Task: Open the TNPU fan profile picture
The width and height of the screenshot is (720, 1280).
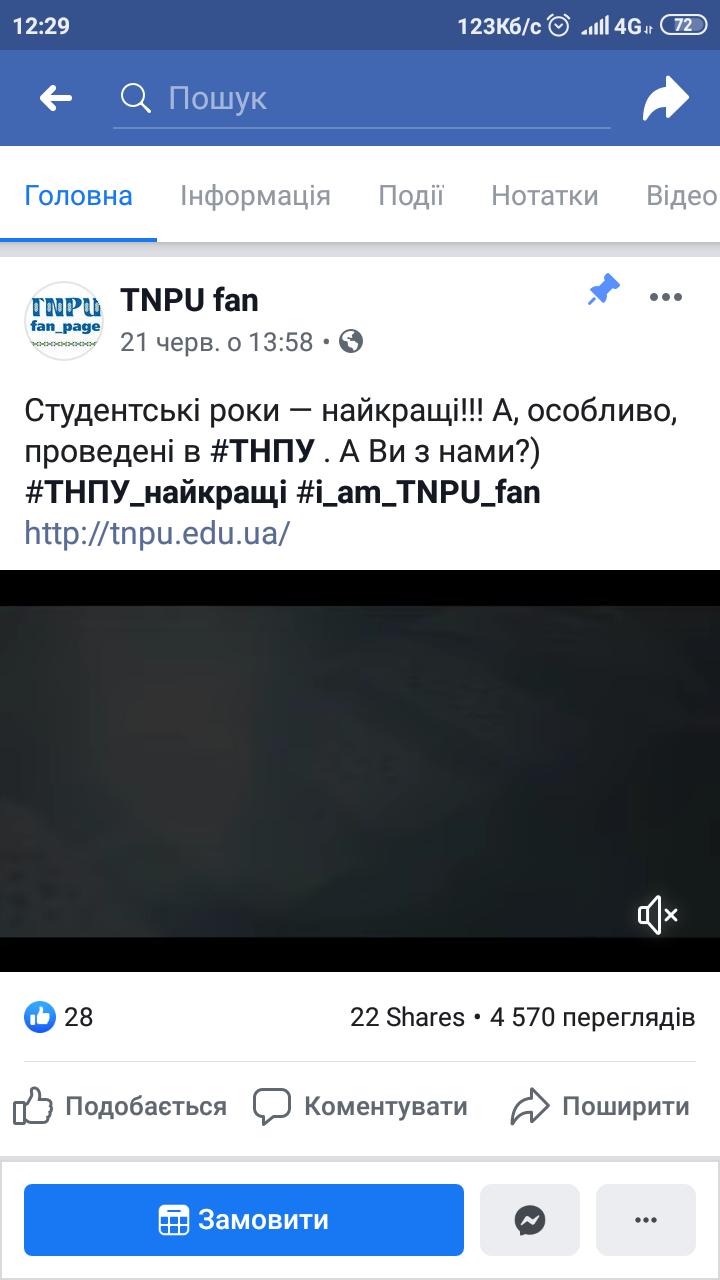Action: pos(64,321)
